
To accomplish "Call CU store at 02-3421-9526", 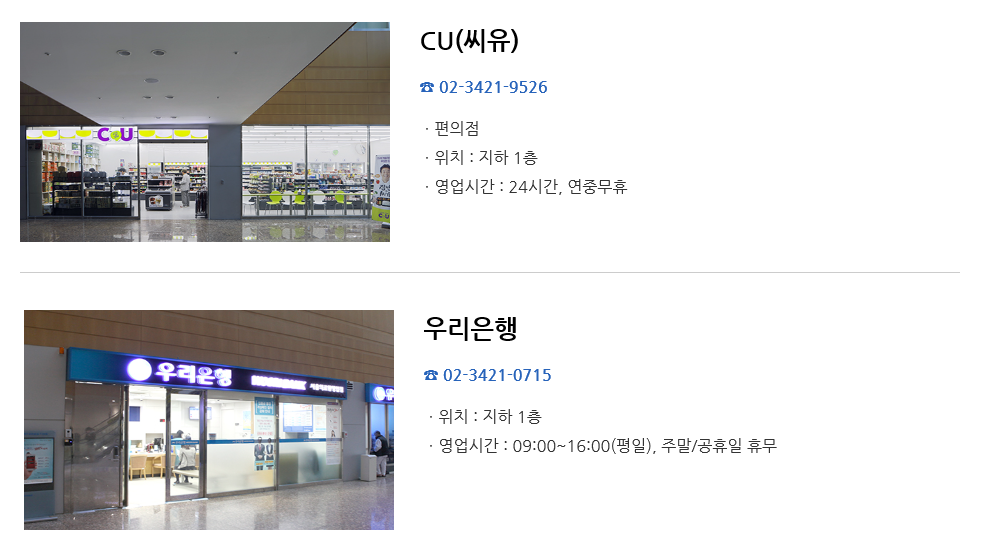I will 492,87.
